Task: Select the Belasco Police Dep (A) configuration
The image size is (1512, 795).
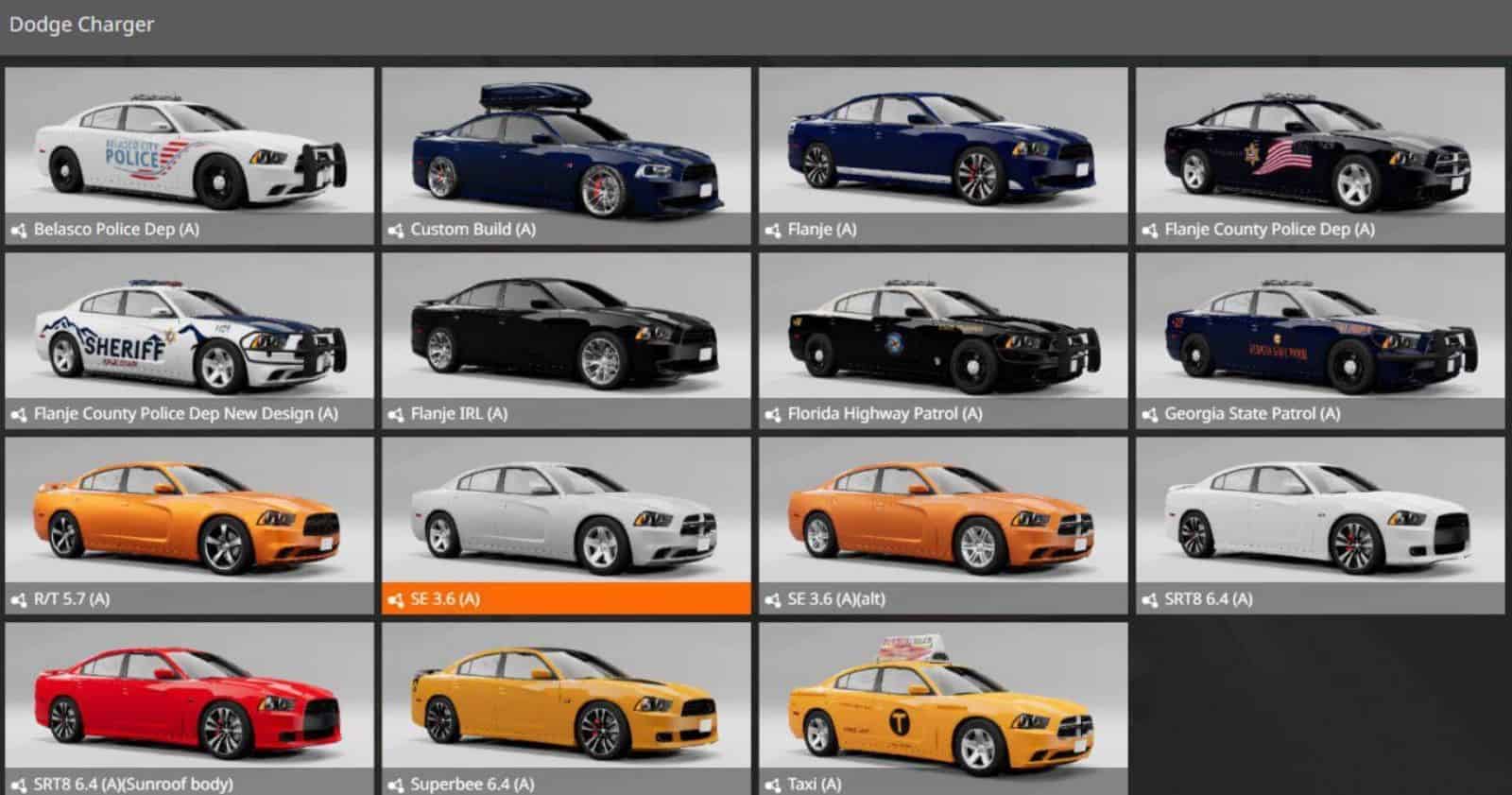Action: click(x=189, y=156)
